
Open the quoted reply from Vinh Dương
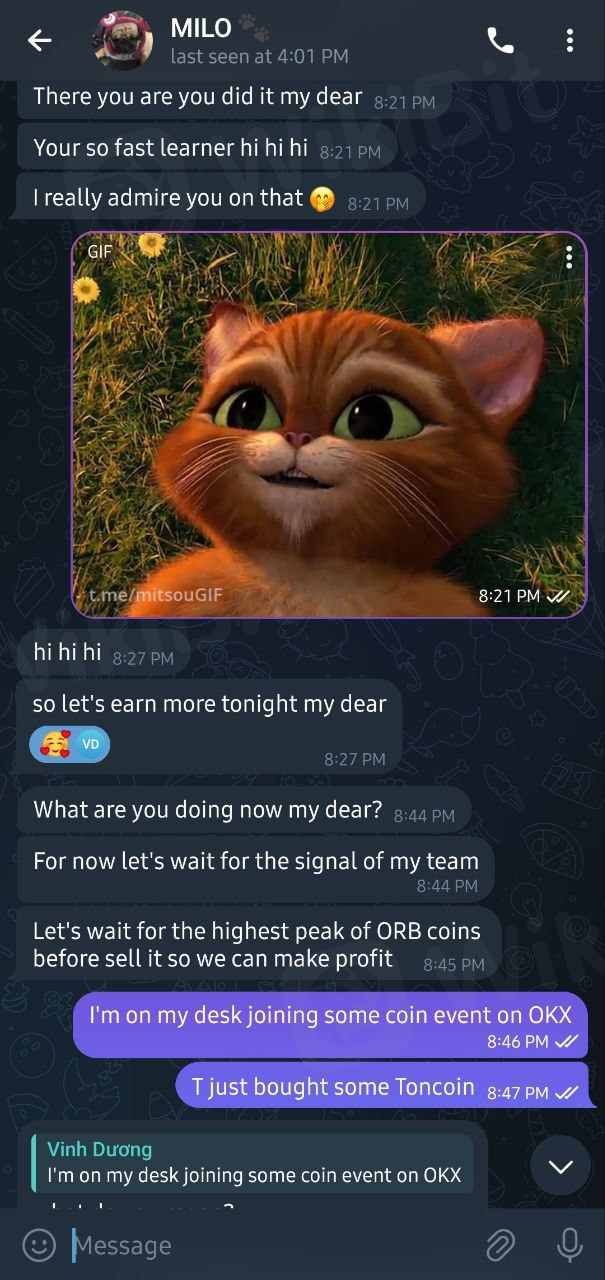pyautogui.click(x=252, y=1163)
